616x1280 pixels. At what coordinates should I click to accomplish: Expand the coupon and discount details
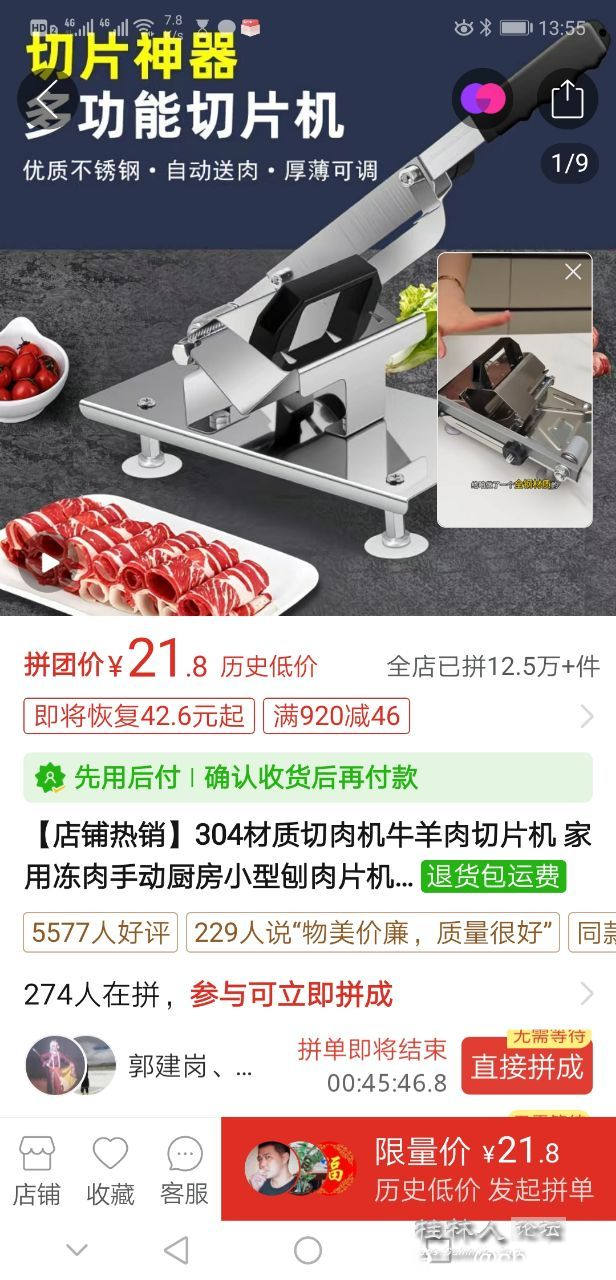pyautogui.click(x=586, y=716)
